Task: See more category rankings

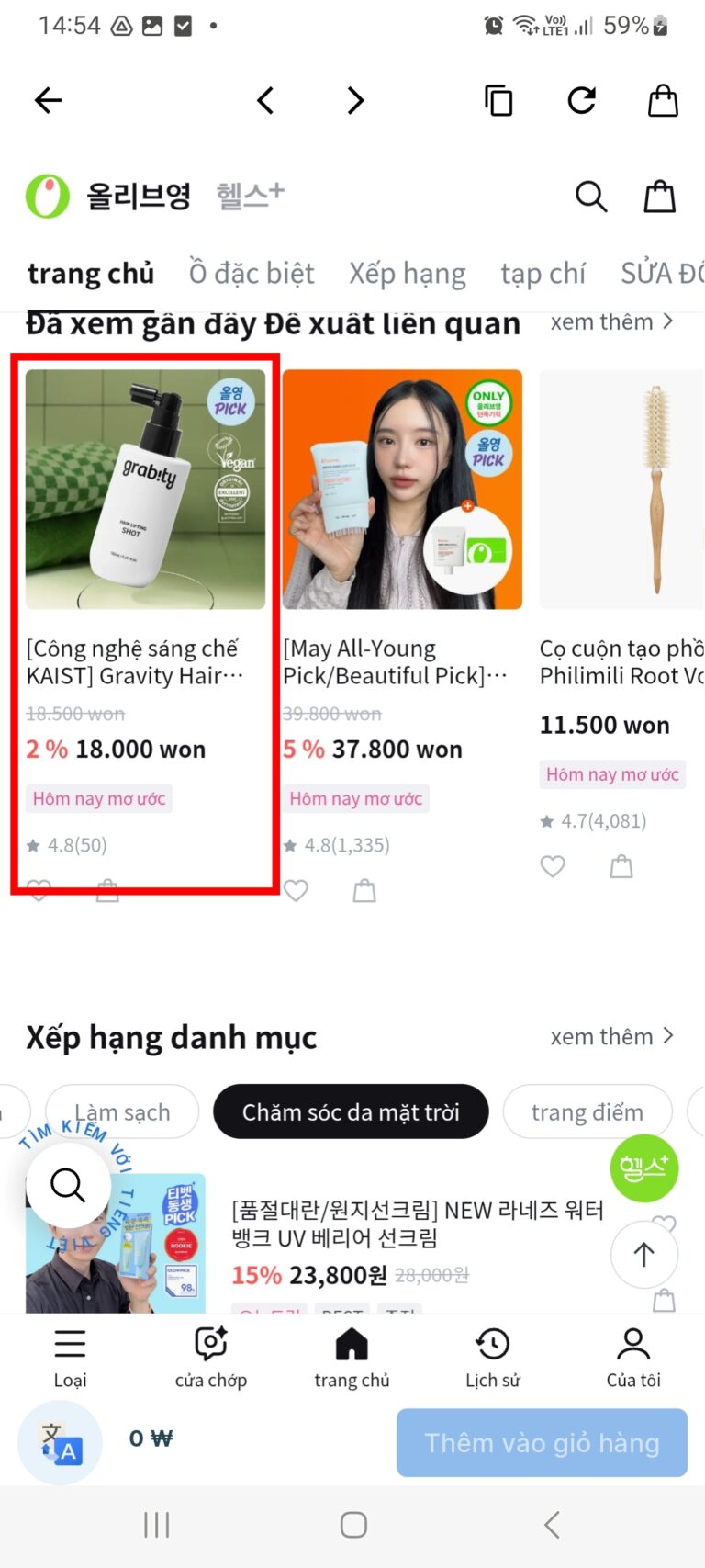Action: click(x=612, y=1036)
